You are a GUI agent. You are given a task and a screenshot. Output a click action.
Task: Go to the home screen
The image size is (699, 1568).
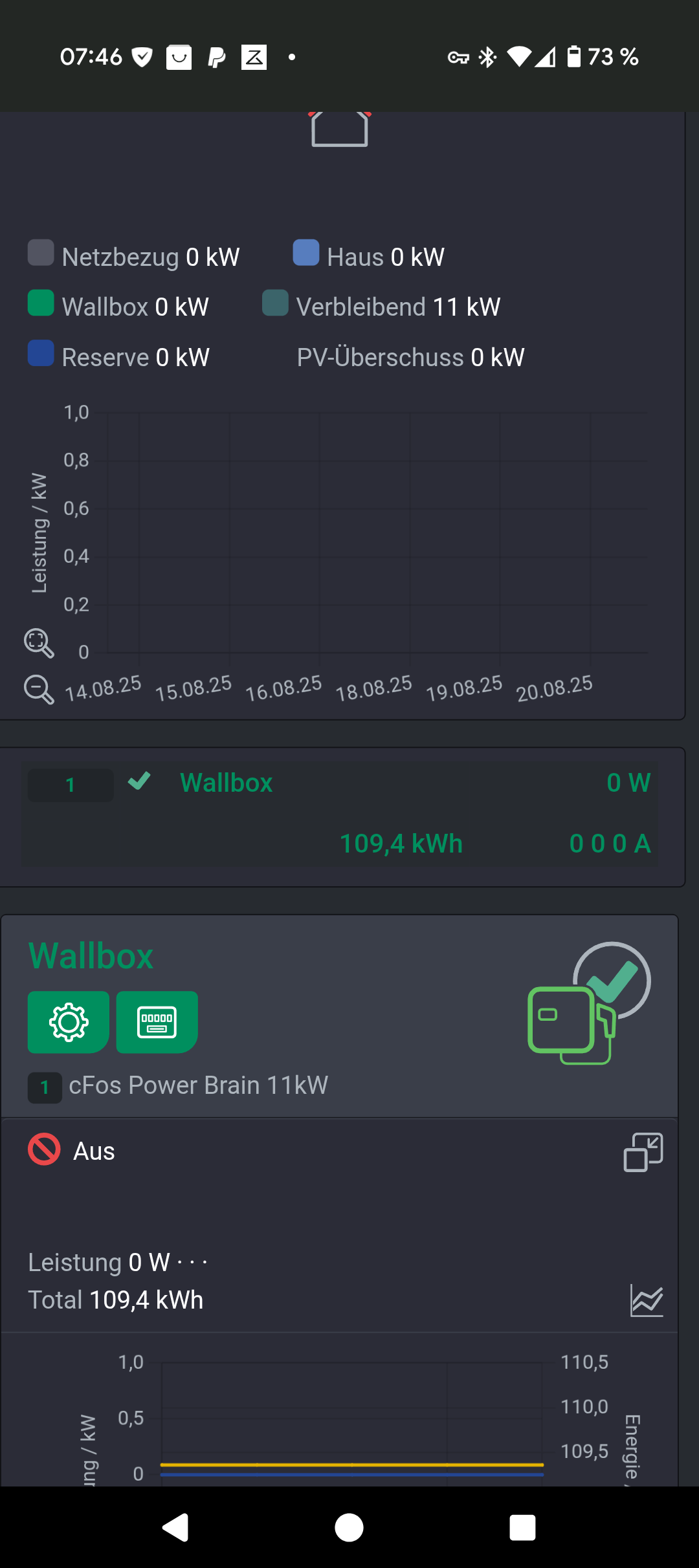click(349, 1528)
